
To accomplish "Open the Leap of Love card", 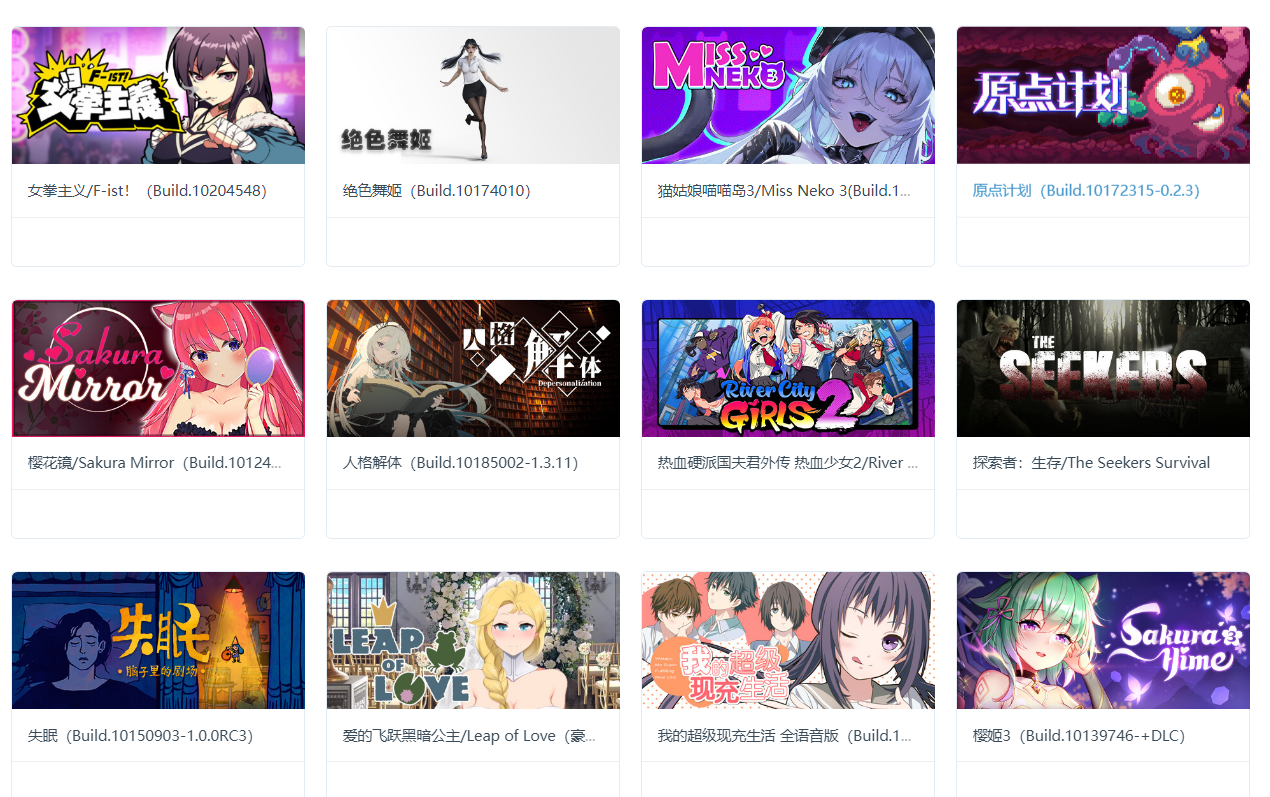I will pos(472,640).
